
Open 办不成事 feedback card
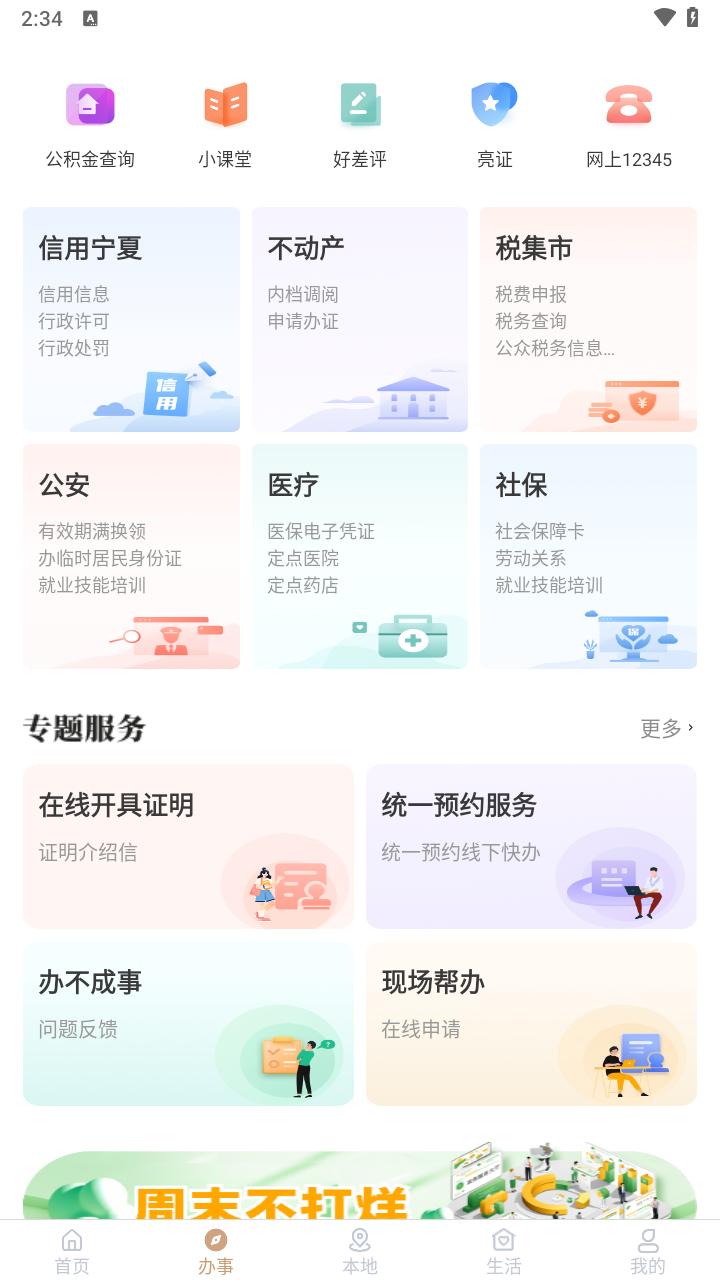pyautogui.click(x=188, y=1023)
